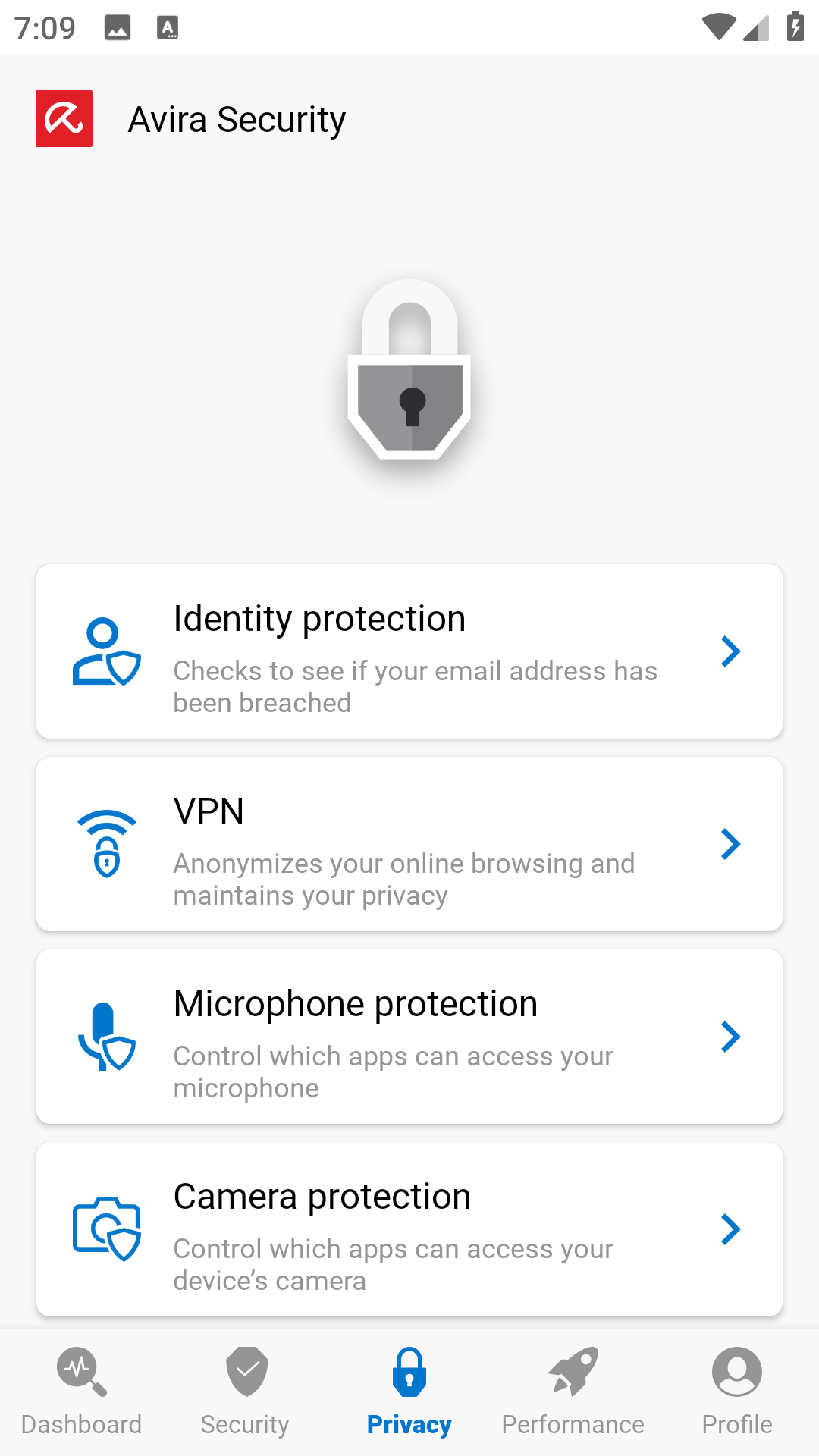Open the VPN card
The height and width of the screenshot is (1456, 819).
click(x=409, y=844)
